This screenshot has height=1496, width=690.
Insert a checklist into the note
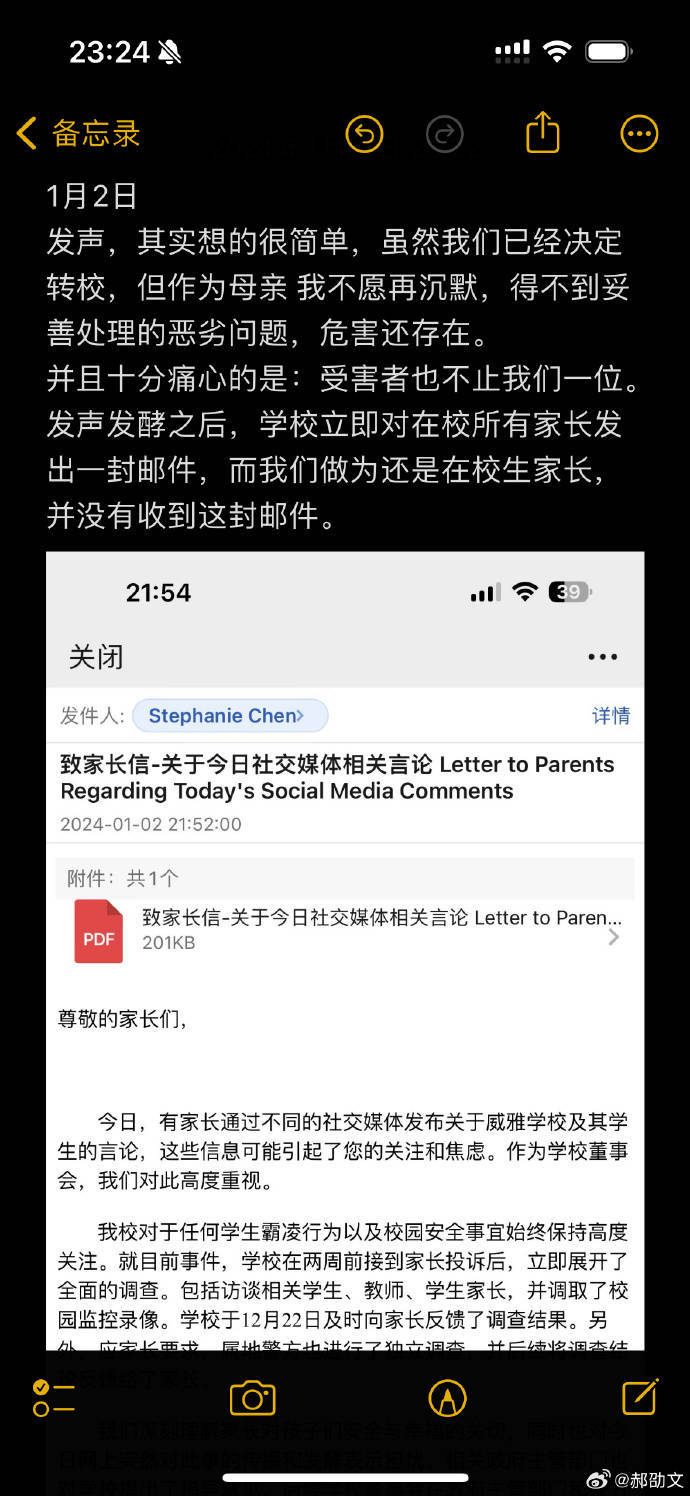coord(54,1397)
